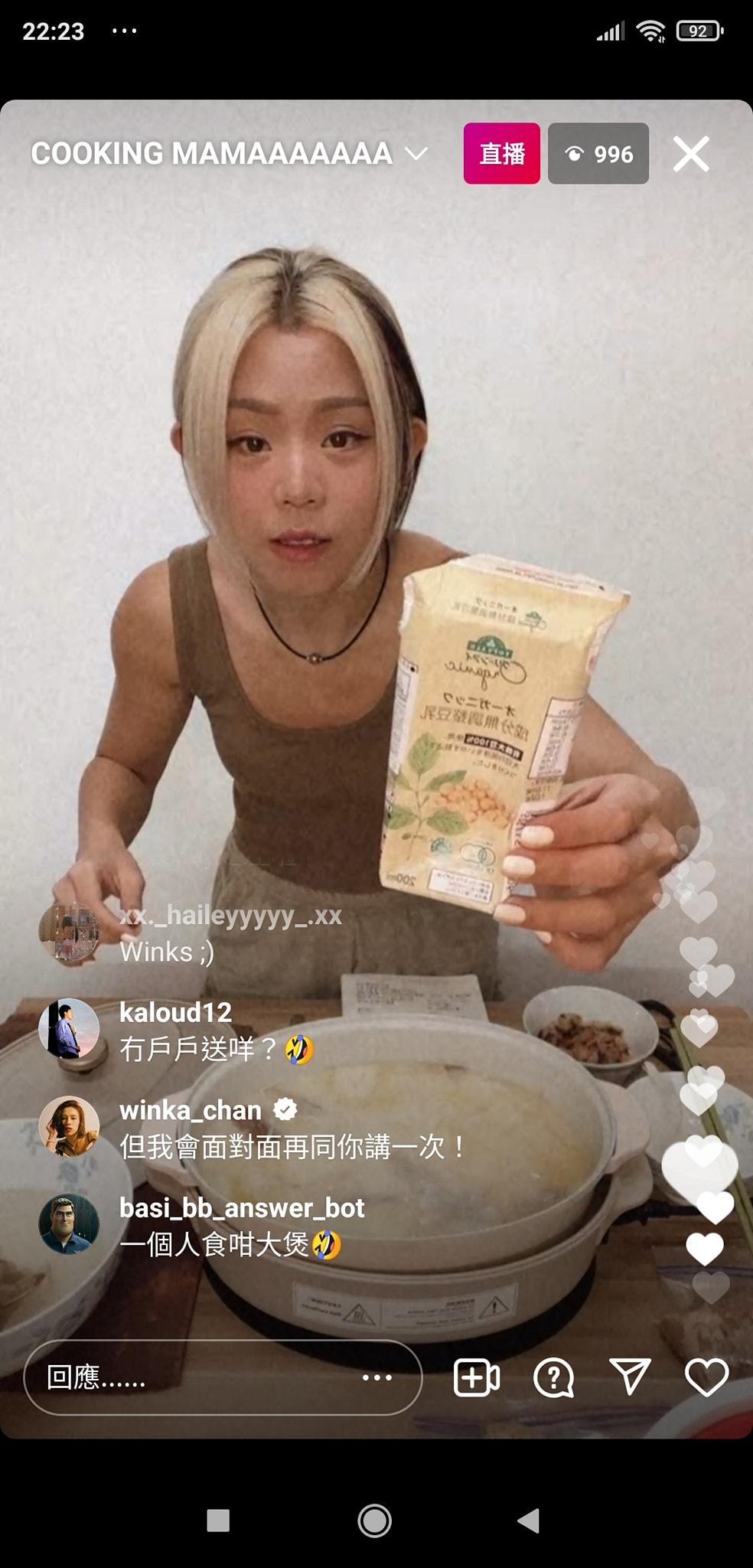Request to join the live video
Viewport: 753px width, 1568px height.
click(476, 1377)
